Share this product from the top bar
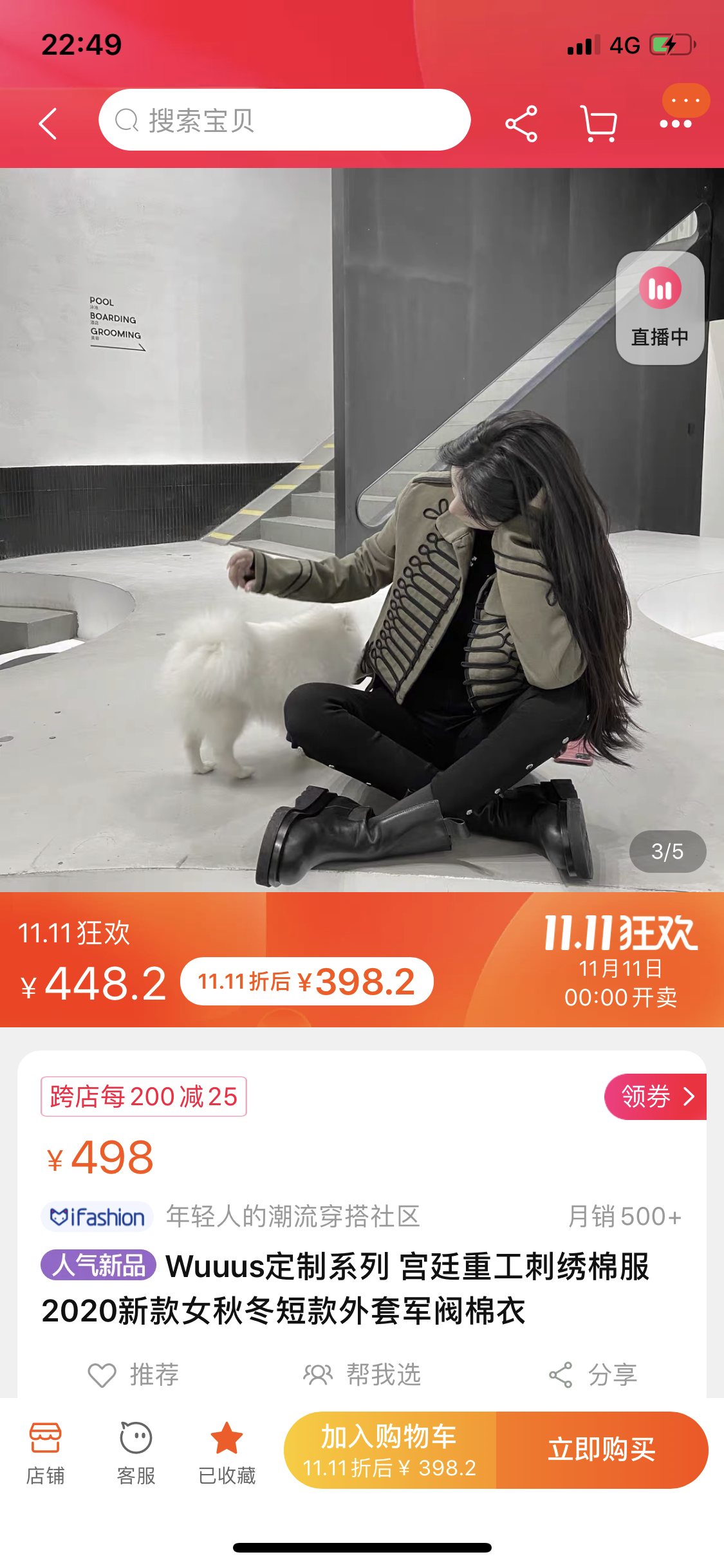Viewport: 724px width, 1568px height. pyautogui.click(x=521, y=123)
